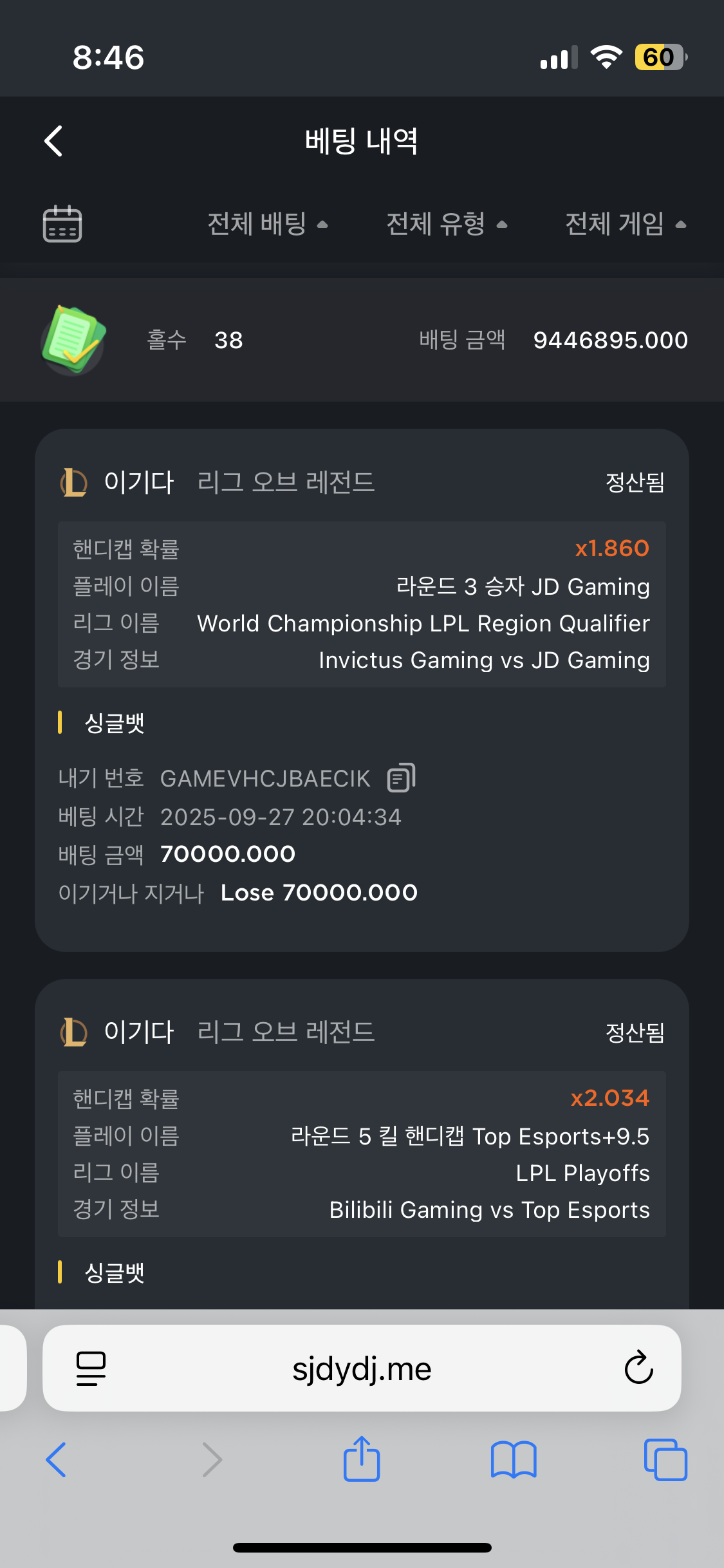
Task: Expand the 전체 배팅 dropdown
Action: point(267,224)
